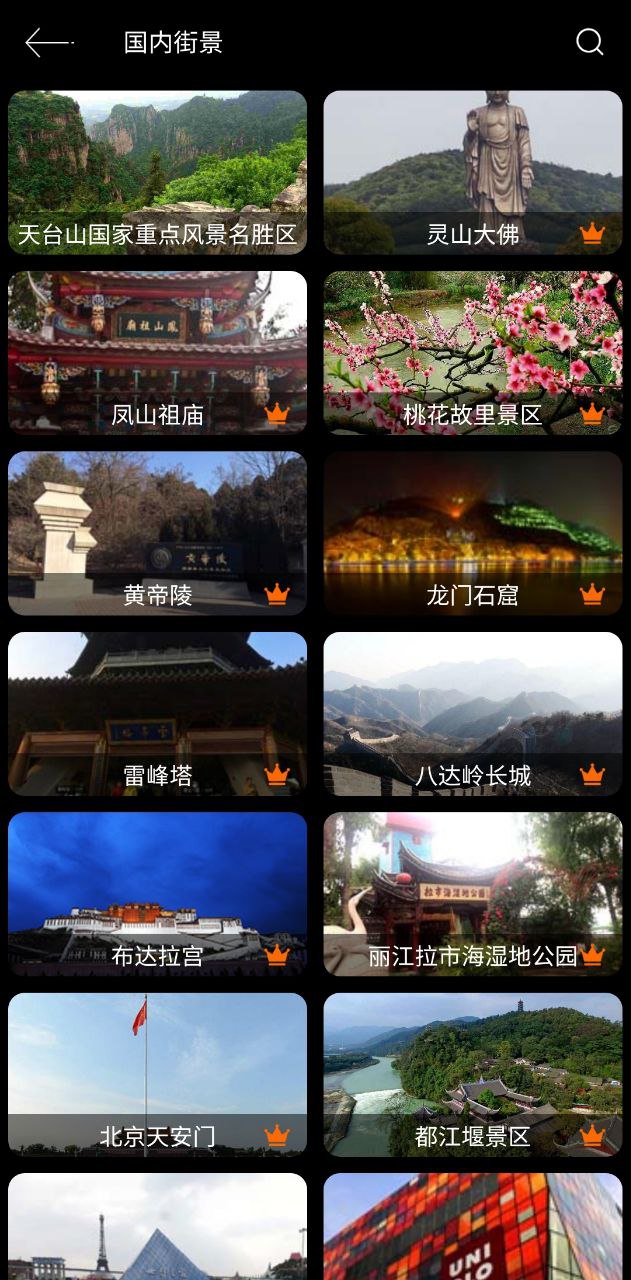Go back using the top-left arrow

coord(48,42)
